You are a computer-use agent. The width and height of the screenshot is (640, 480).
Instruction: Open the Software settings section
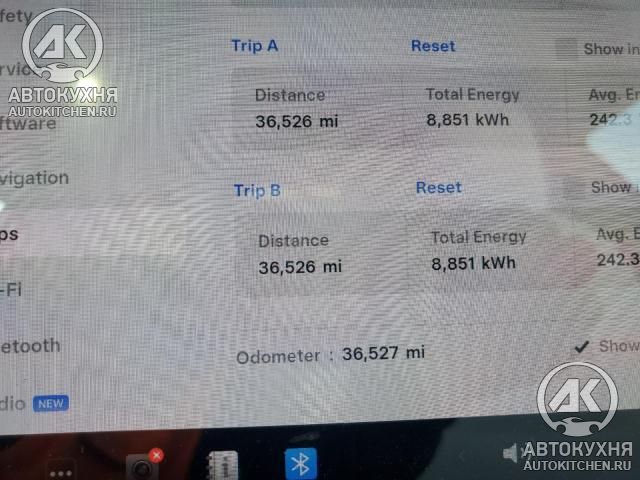pyautogui.click(x=30, y=125)
